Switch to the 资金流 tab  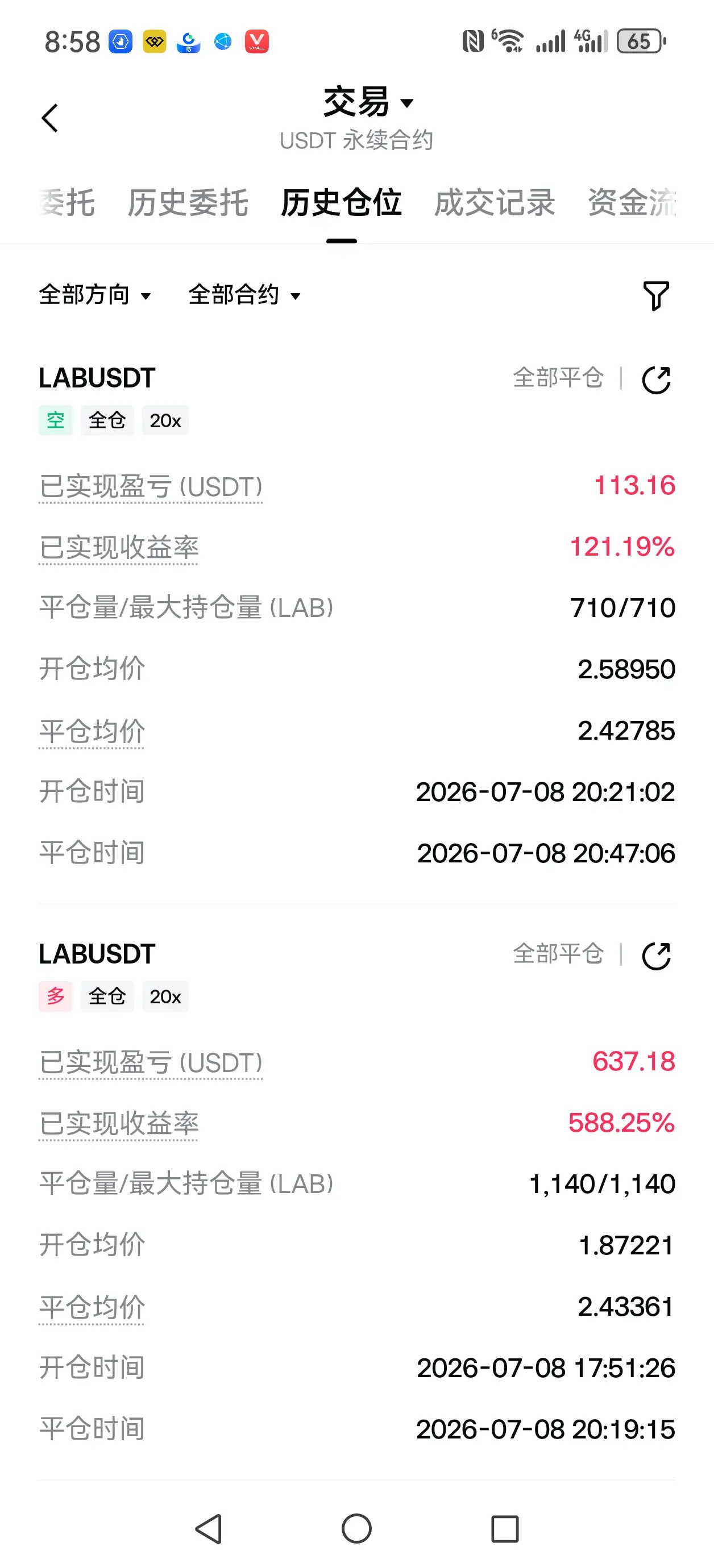click(x=632, y=203)
